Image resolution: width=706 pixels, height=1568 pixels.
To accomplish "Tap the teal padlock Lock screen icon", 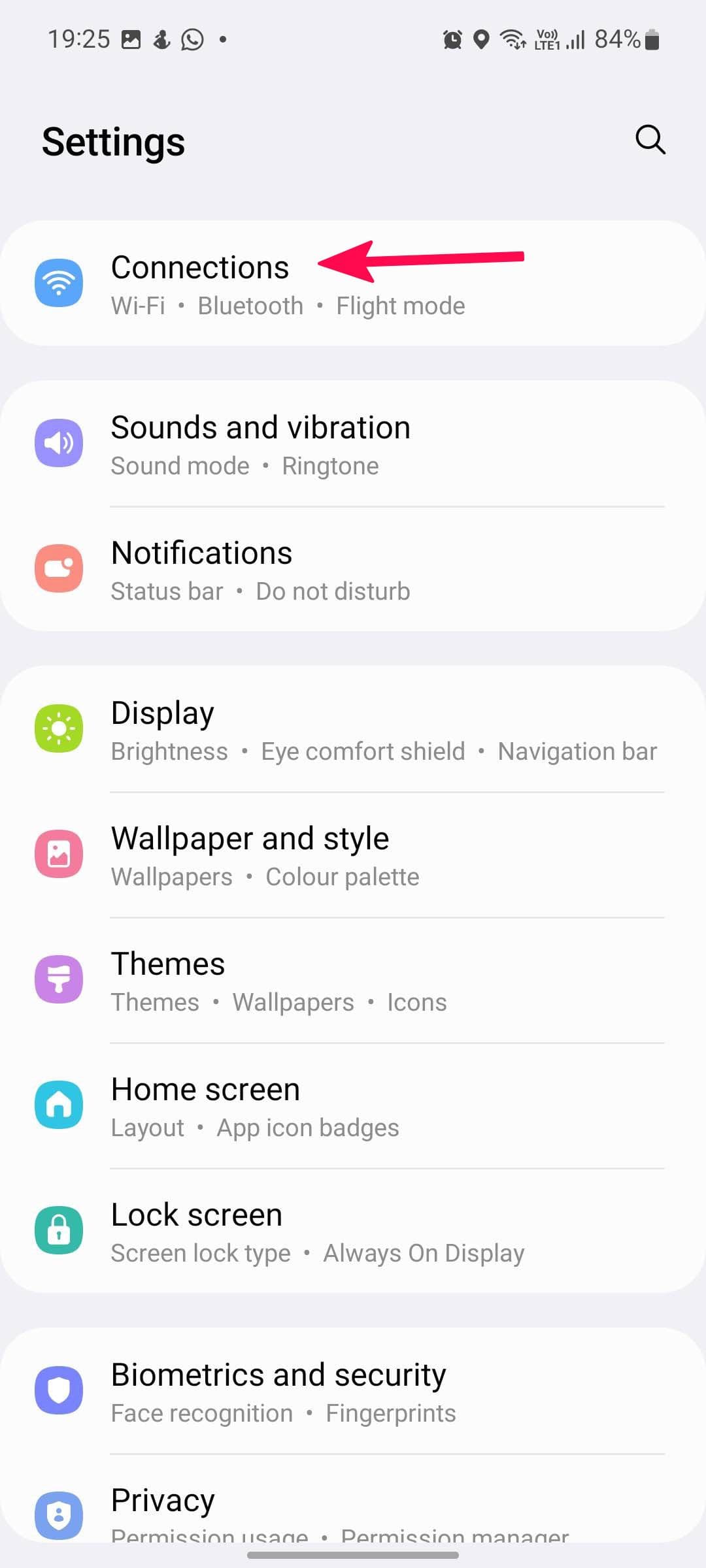I will coord(59,1230).
